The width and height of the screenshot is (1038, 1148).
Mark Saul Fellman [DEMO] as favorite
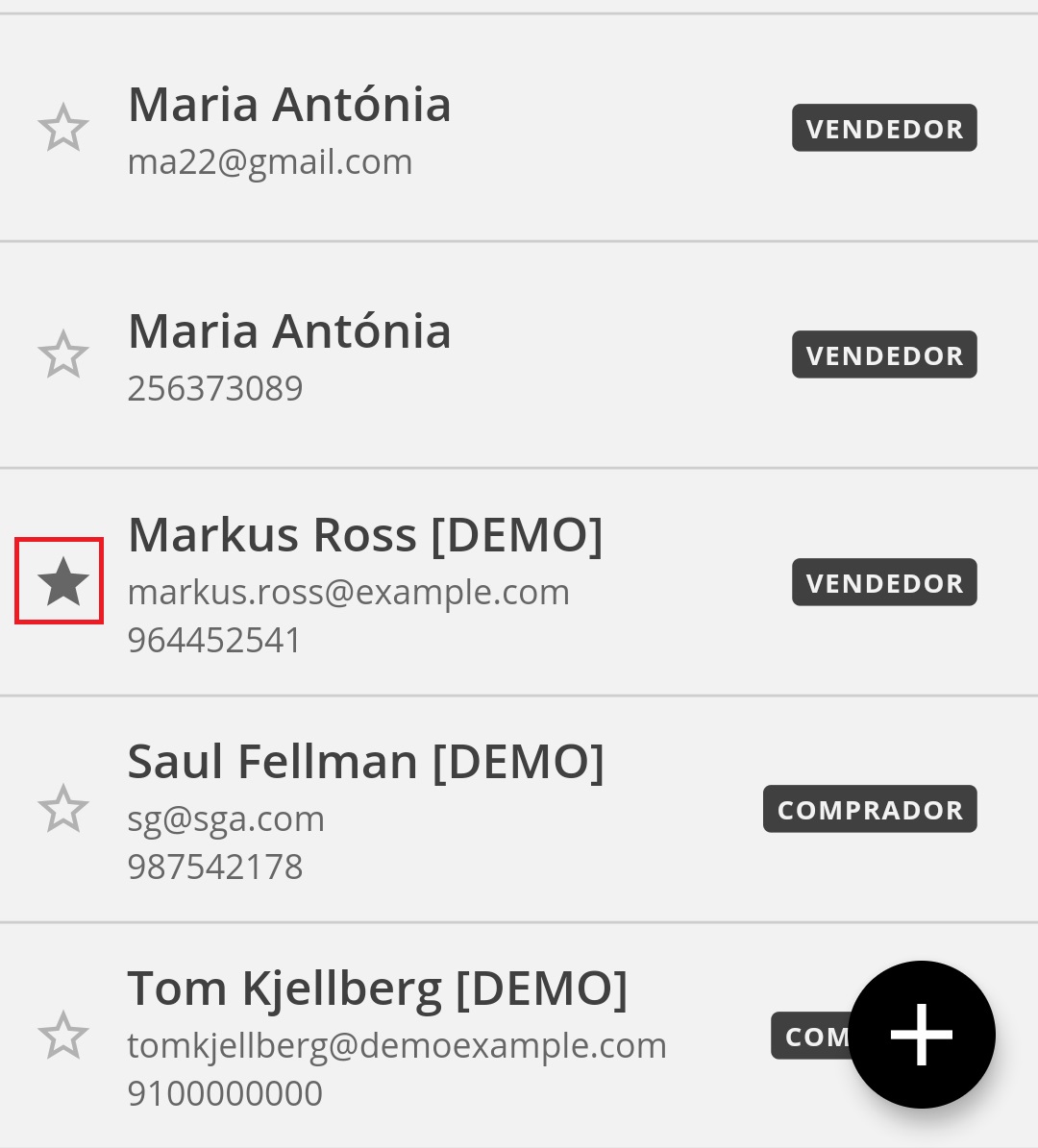point(63,809)
